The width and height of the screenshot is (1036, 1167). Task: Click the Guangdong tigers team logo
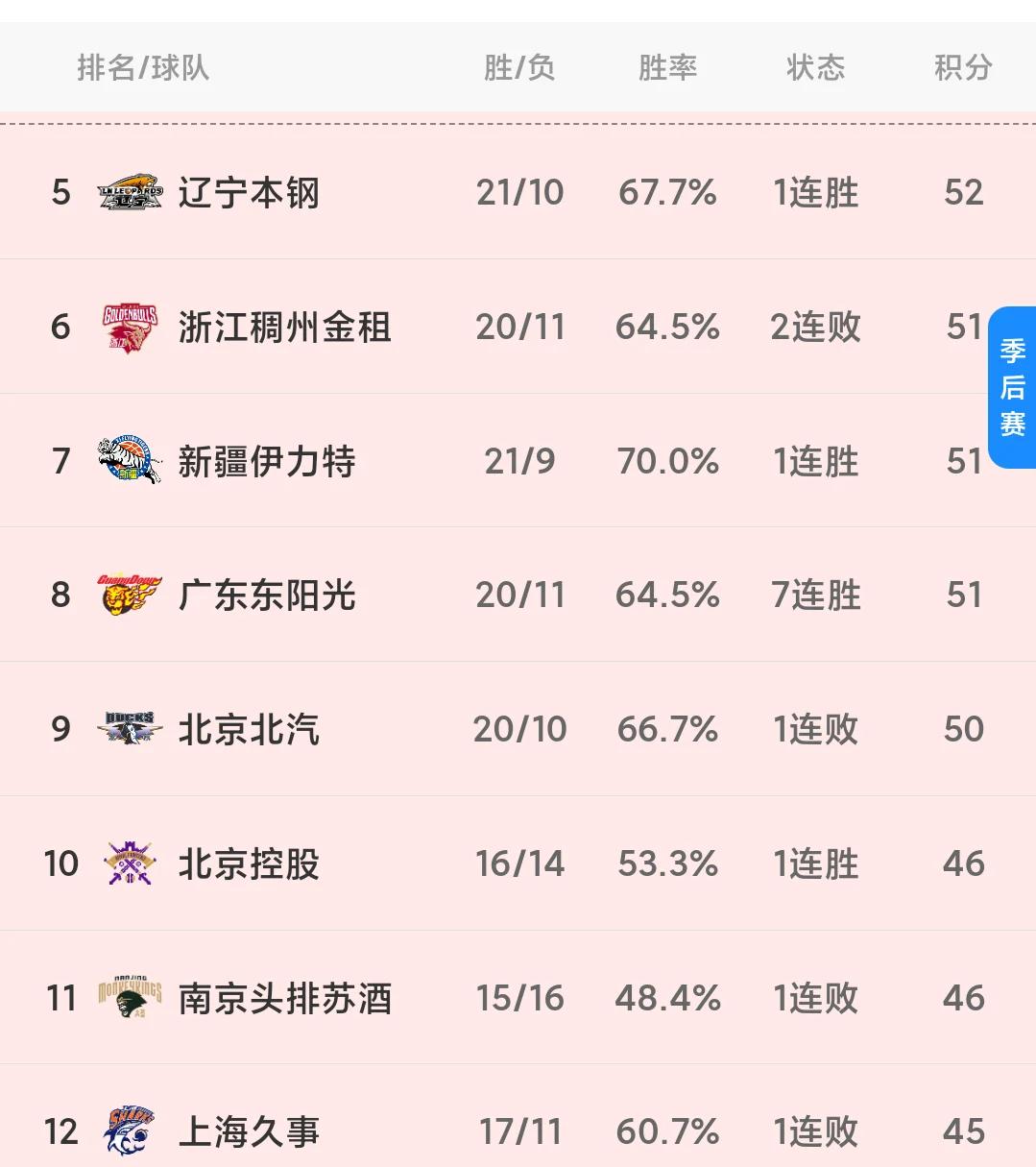click(x=128, y=595)
